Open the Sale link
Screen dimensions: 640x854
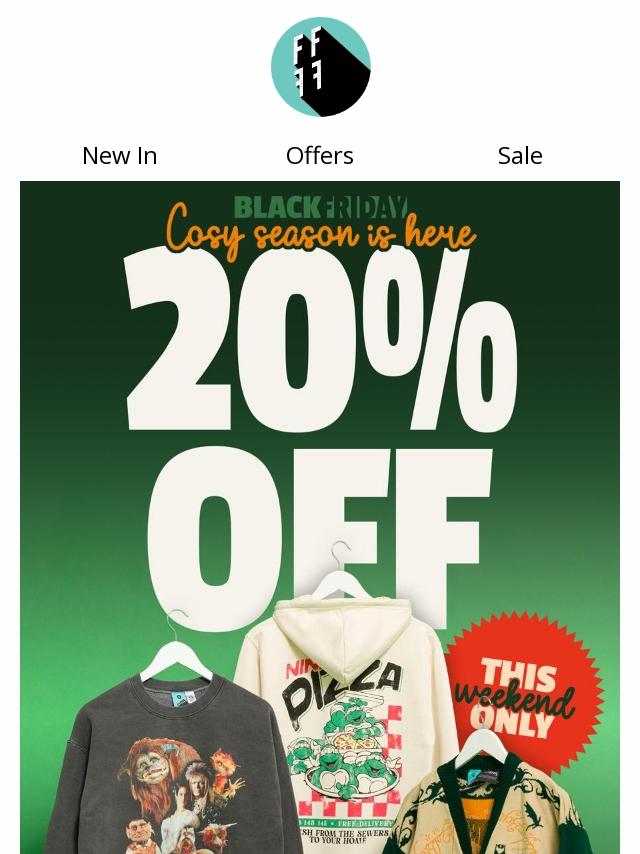(519, 156)
